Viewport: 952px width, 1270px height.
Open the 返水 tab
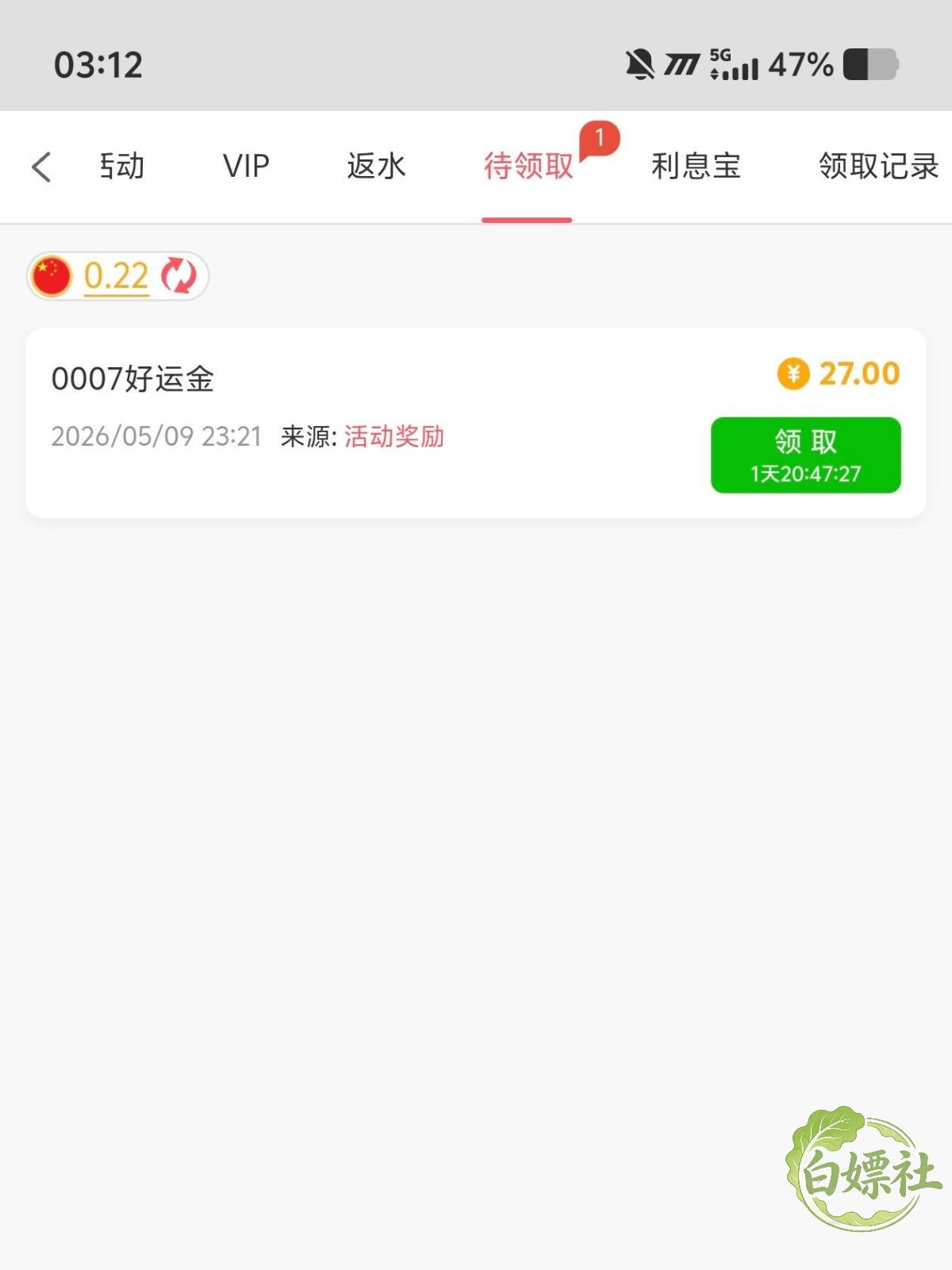click(376, 167)
